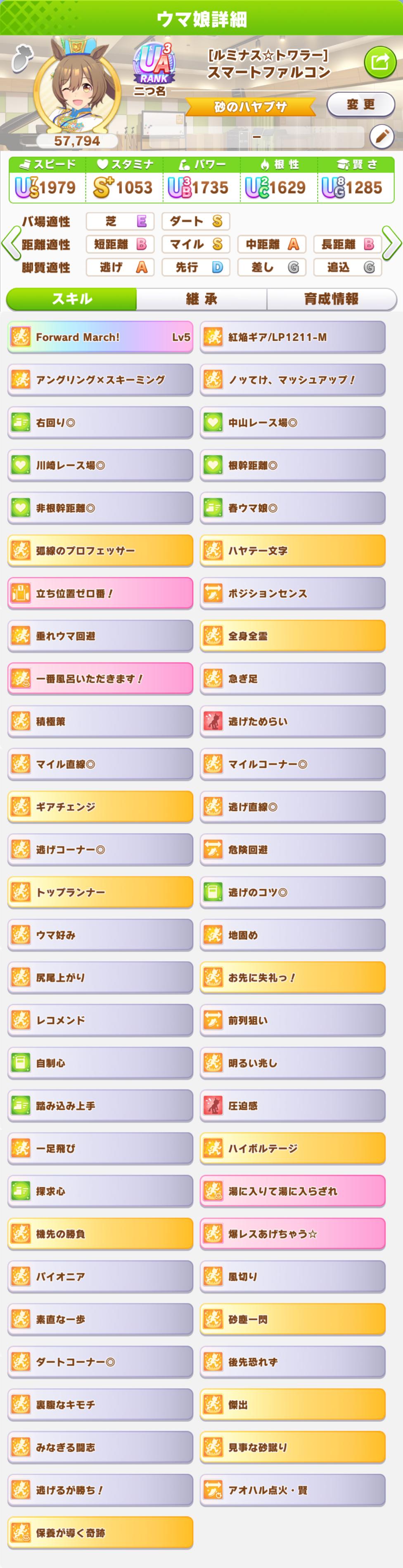View the アオハル点火・賢 skill
Viewport: 403px width, 1568px height.
[292, 1490]
